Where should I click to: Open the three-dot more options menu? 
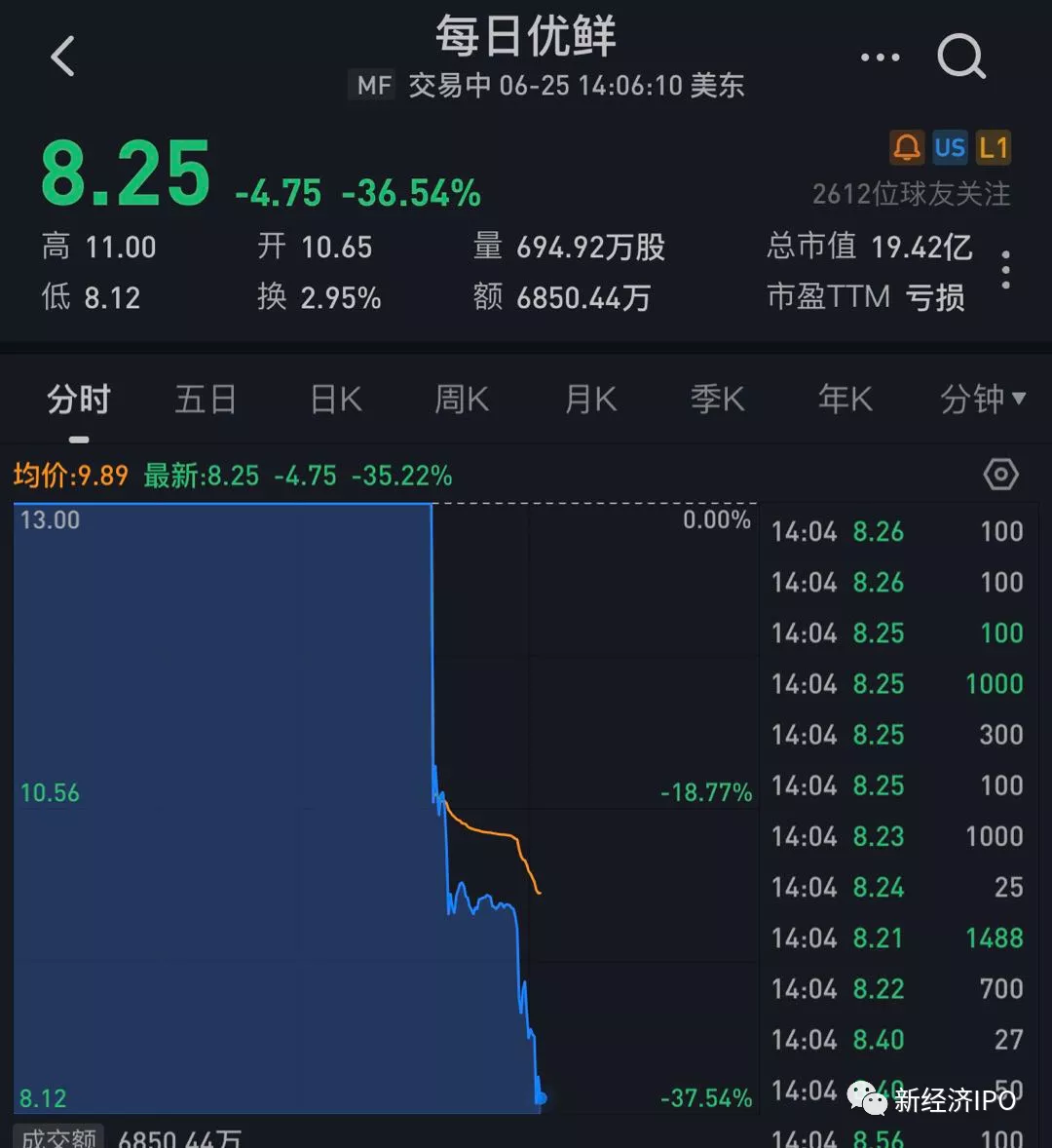879,57
